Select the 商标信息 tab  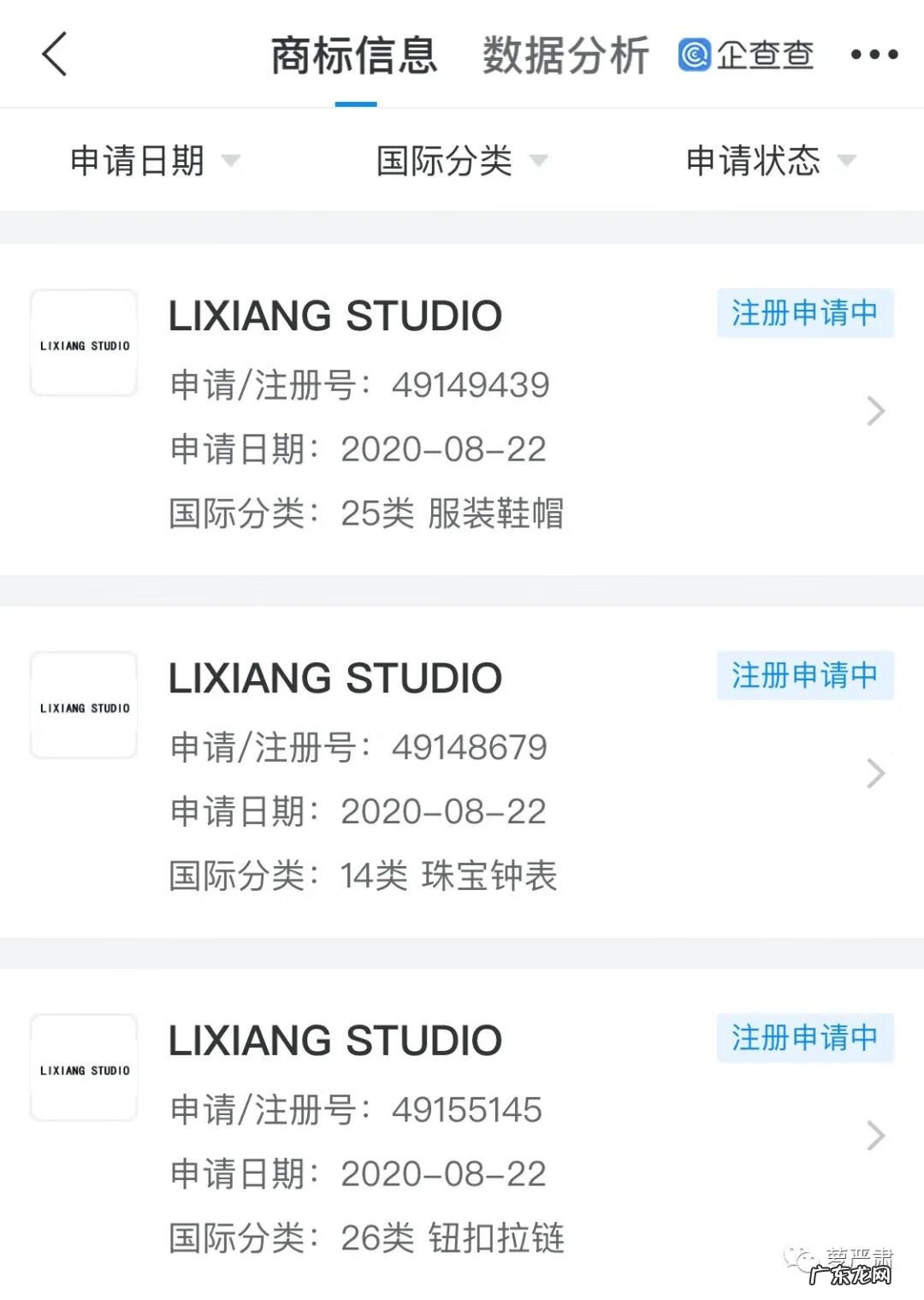click(354, 56)
